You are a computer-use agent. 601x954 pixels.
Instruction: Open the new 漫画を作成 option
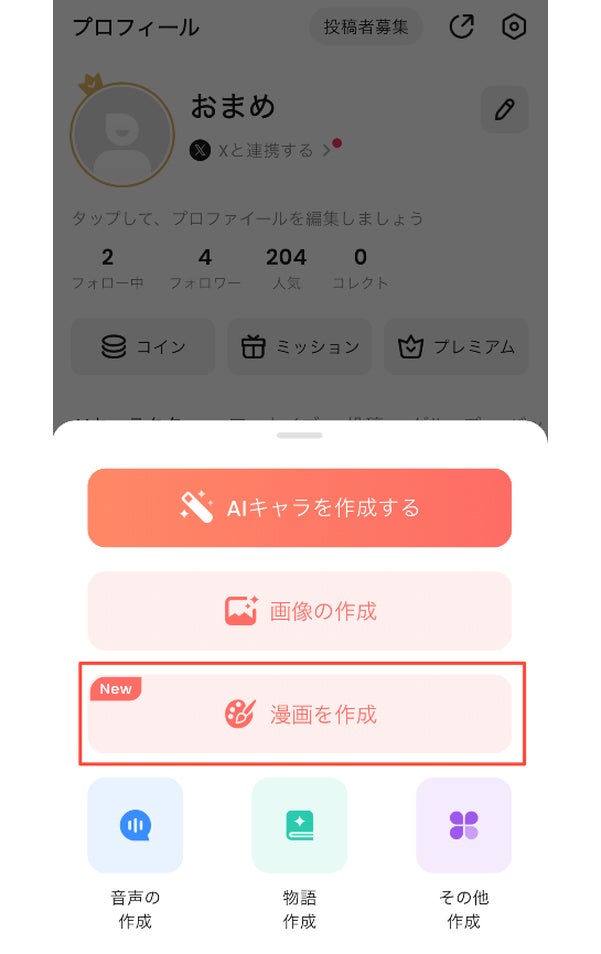pos(299,715)
